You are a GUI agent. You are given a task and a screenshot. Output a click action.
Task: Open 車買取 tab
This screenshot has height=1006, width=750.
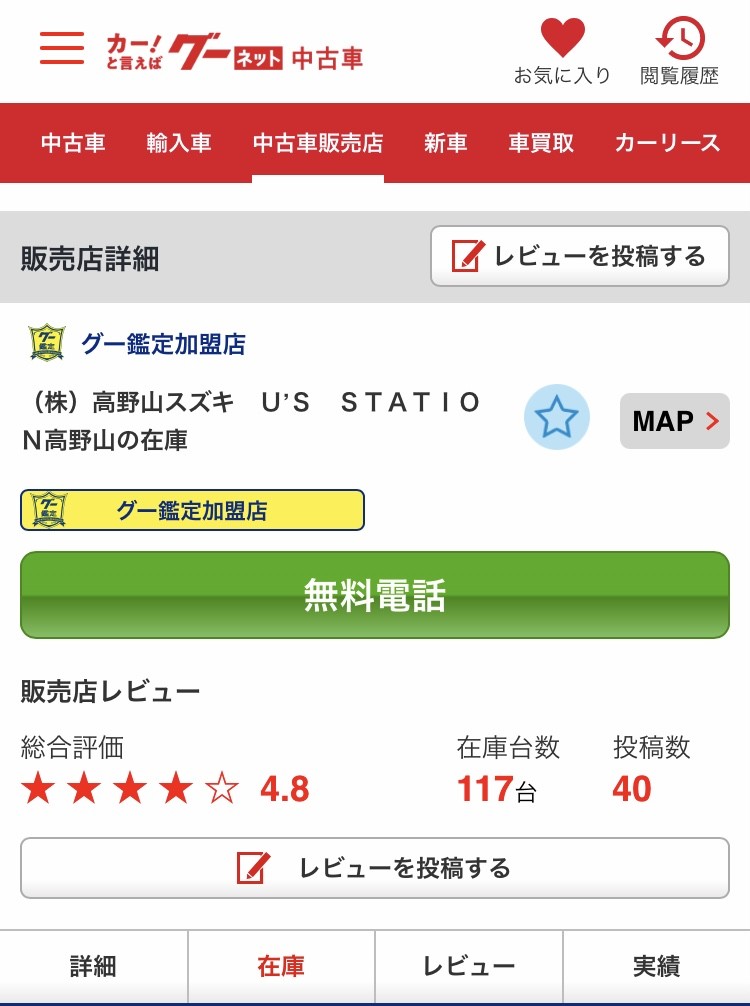coord(541,143)
